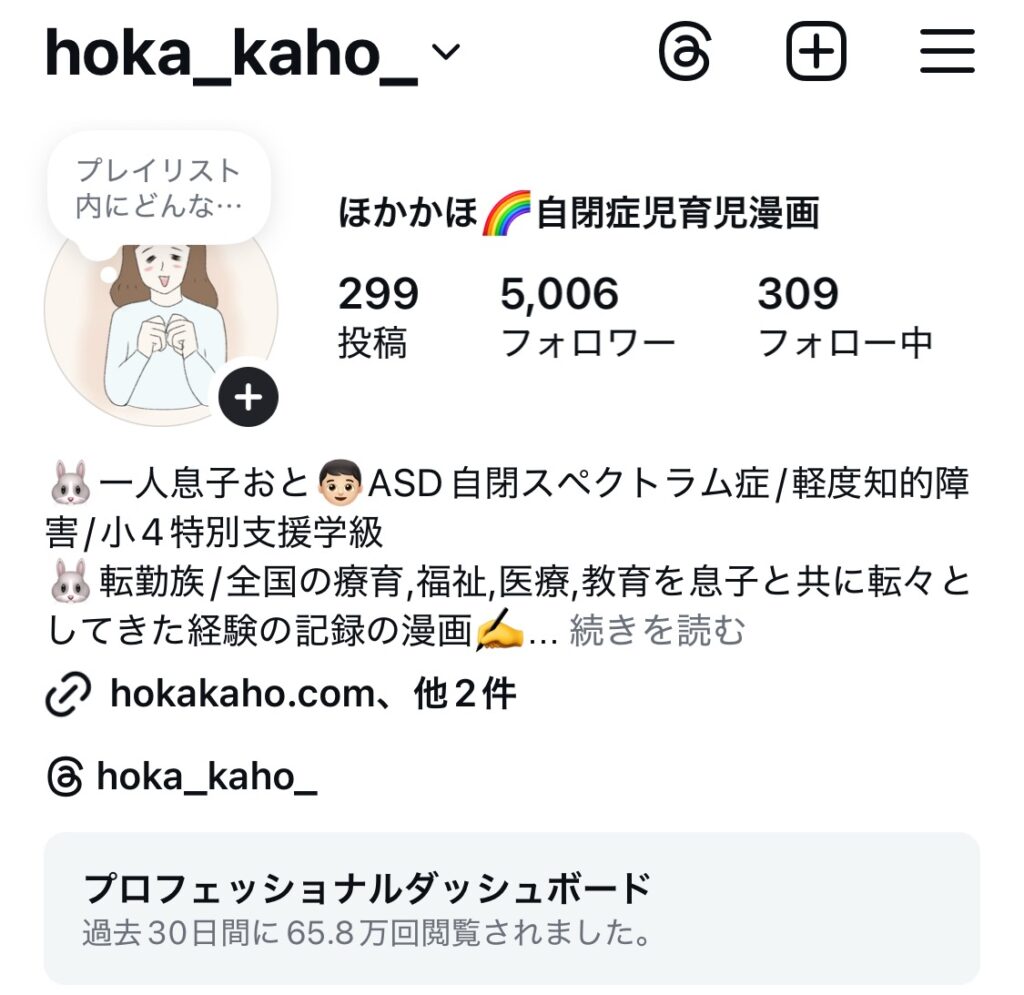Open the プロフェッショナルダッシュボード card
This screenshot has height=995, width=1024.
click(511, 908)
